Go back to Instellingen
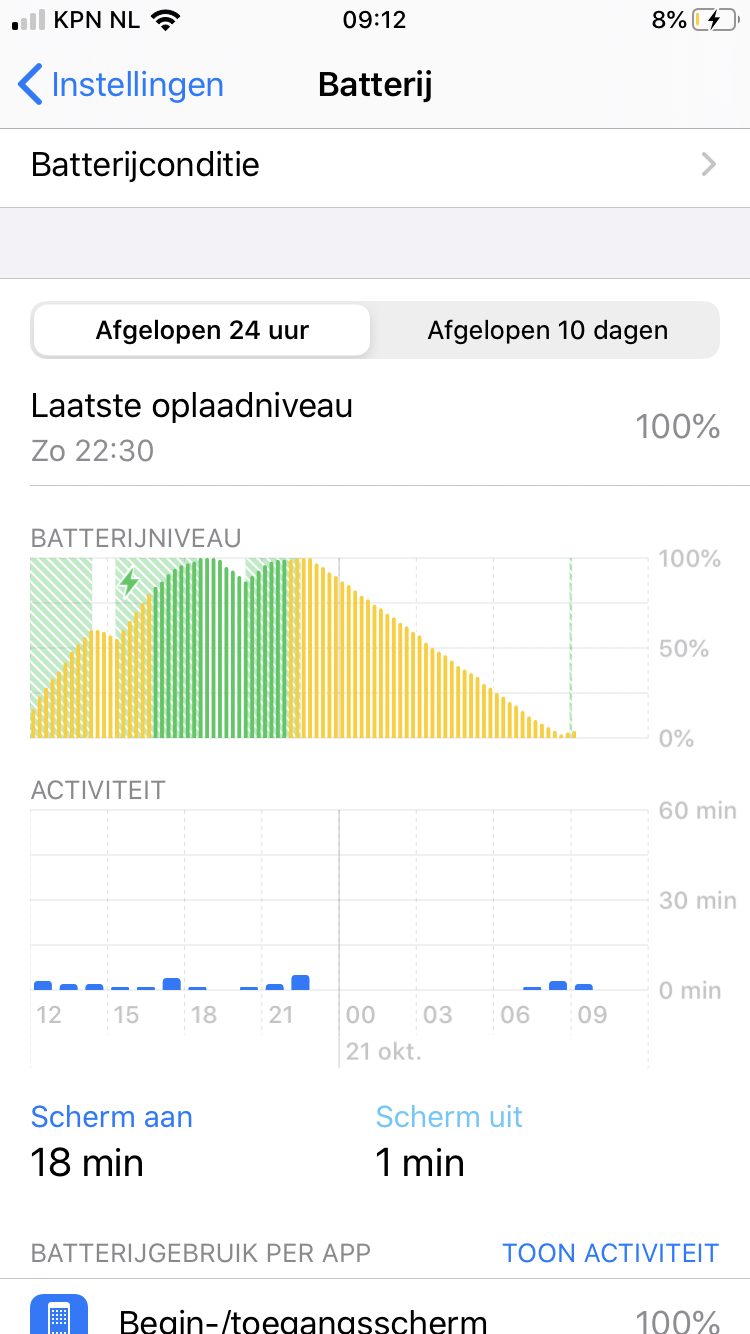 pyautogui.click(x=121, y=85)
